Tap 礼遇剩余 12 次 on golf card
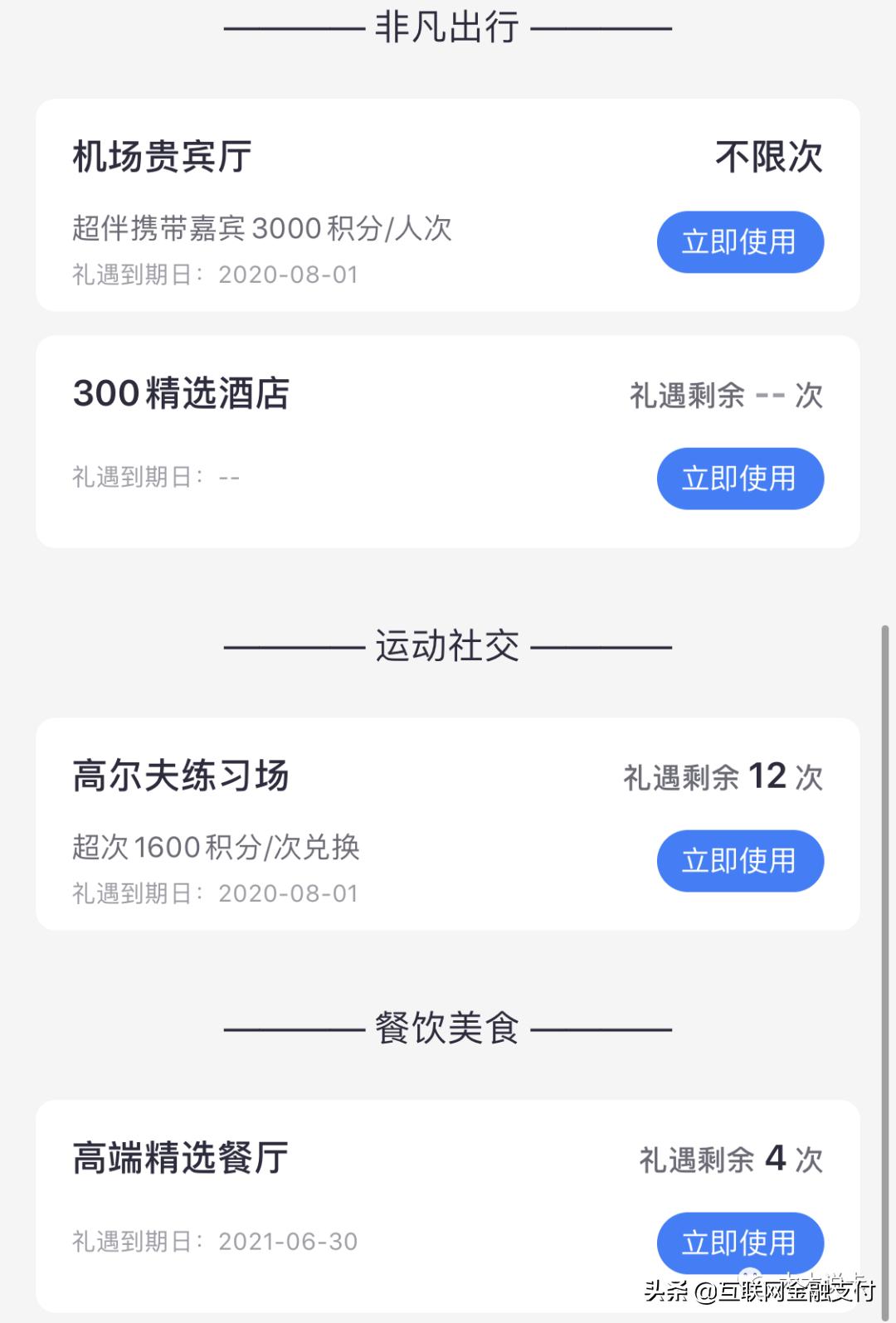The width and height of the screenshot is (896, 1323). tap(721, 778)
